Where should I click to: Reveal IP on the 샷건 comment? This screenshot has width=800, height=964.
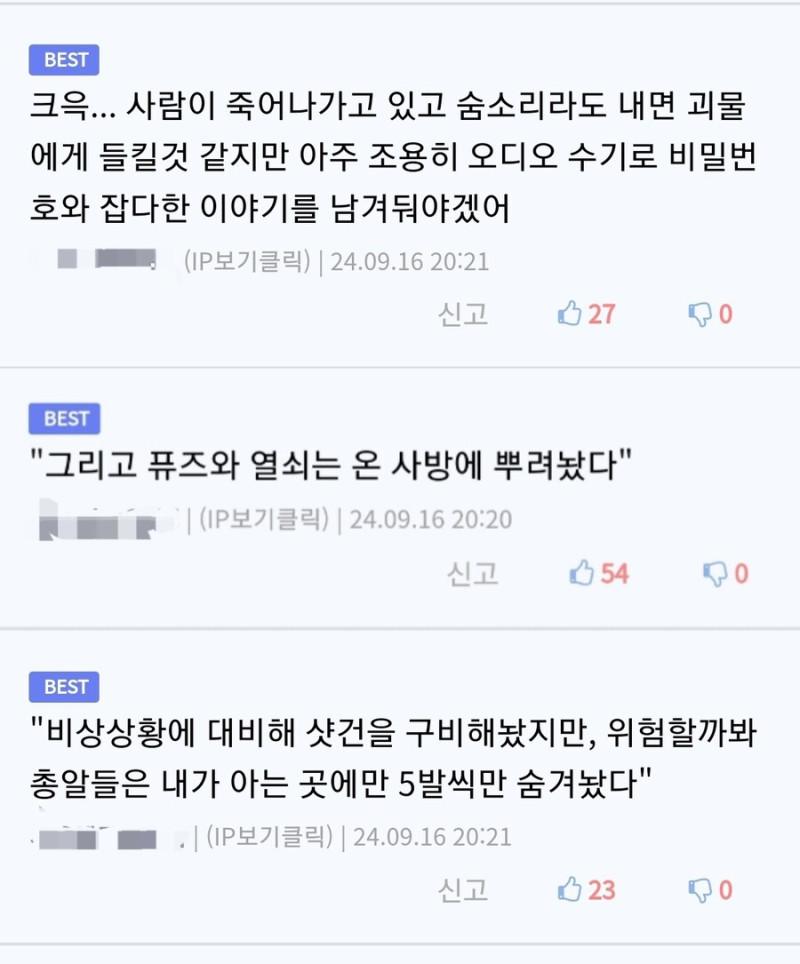tap(270, 836)
